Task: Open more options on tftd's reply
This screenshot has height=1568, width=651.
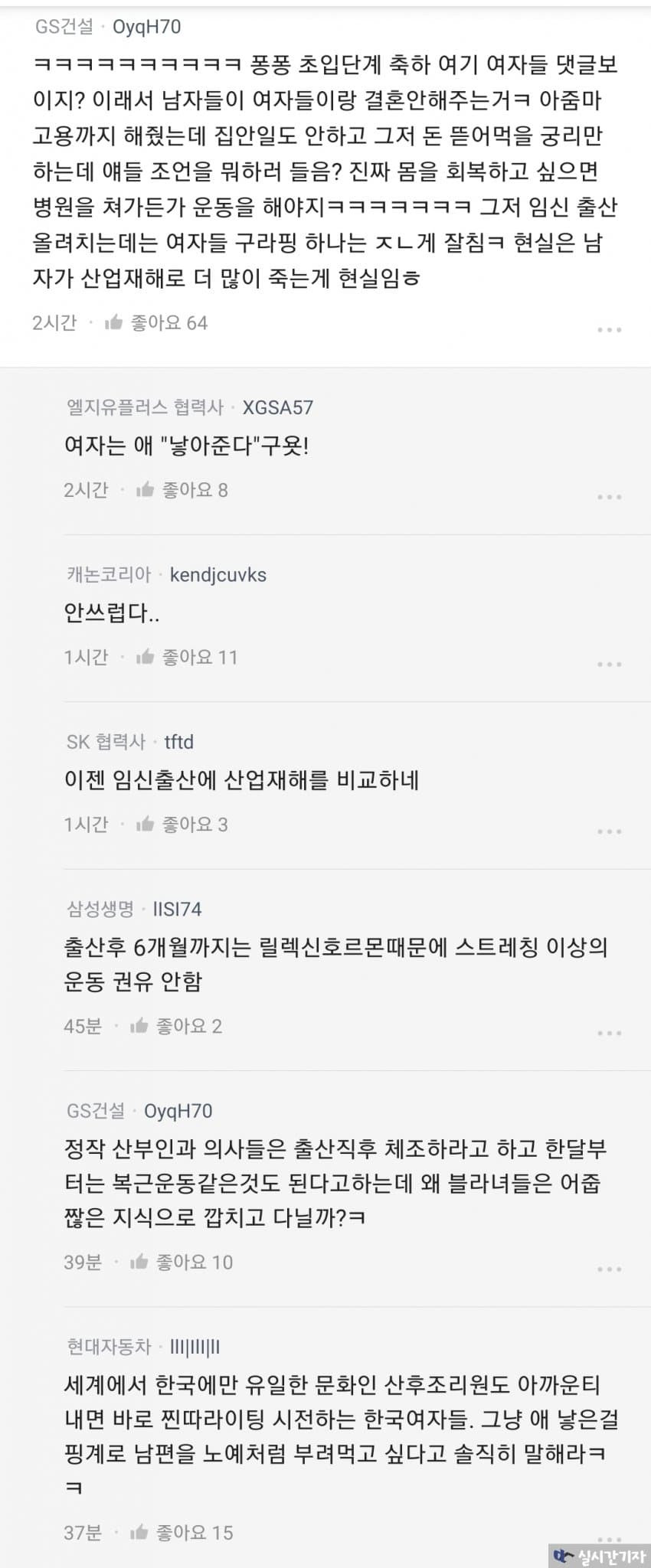Action: pos(609,832)
